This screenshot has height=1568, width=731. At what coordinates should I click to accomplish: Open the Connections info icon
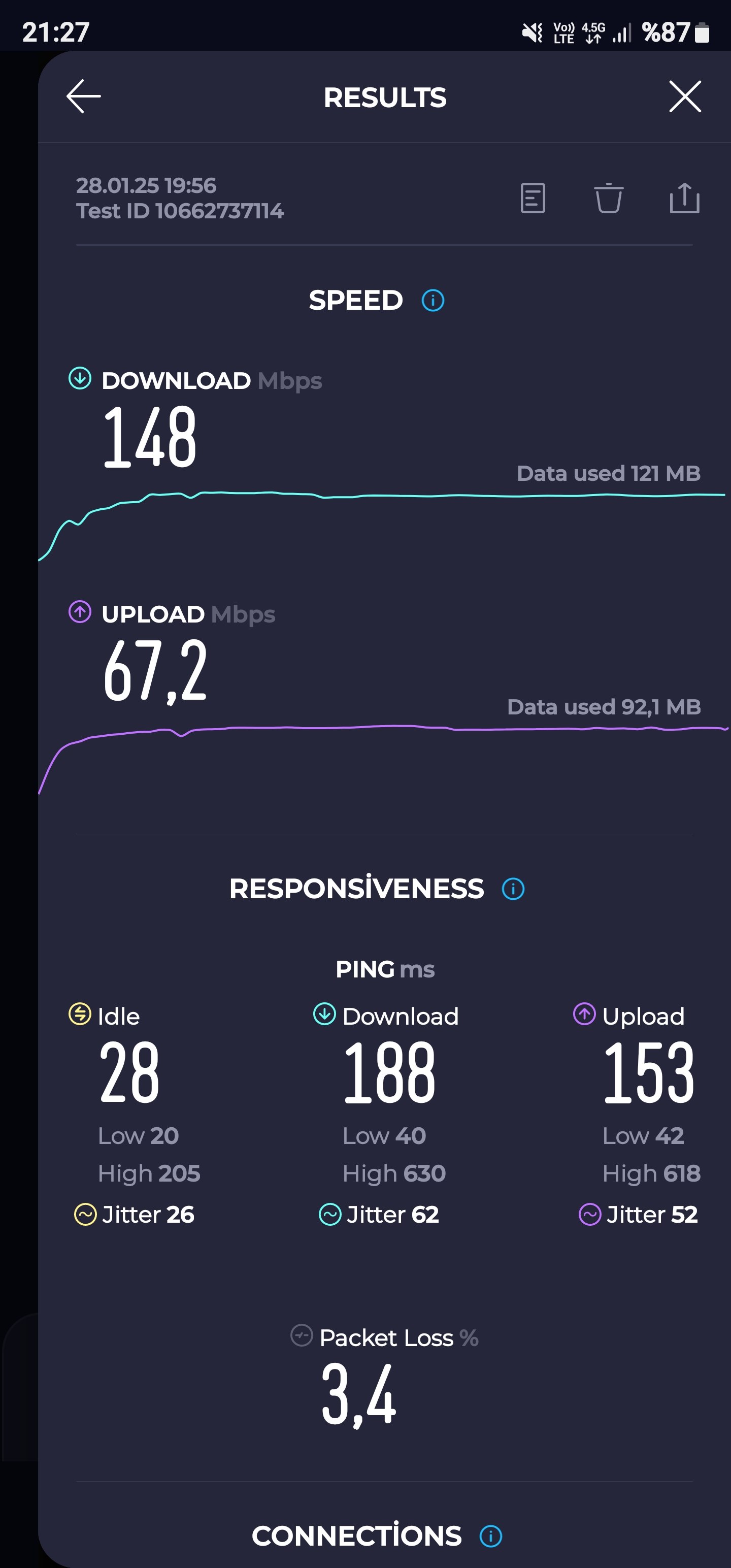click(x=490, y=1536)
